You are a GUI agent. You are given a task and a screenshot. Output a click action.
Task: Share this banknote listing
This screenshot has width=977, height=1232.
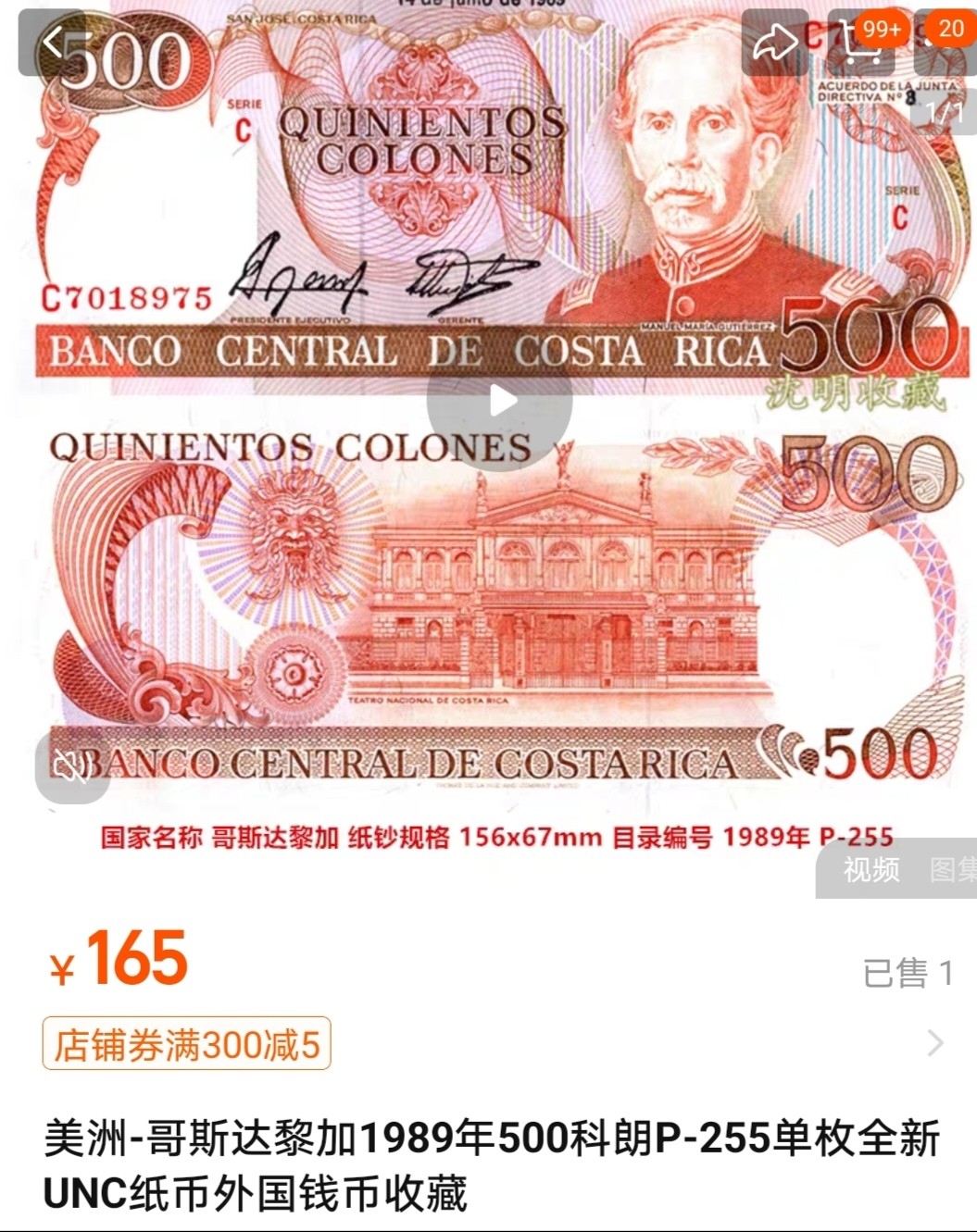[774, 43]
